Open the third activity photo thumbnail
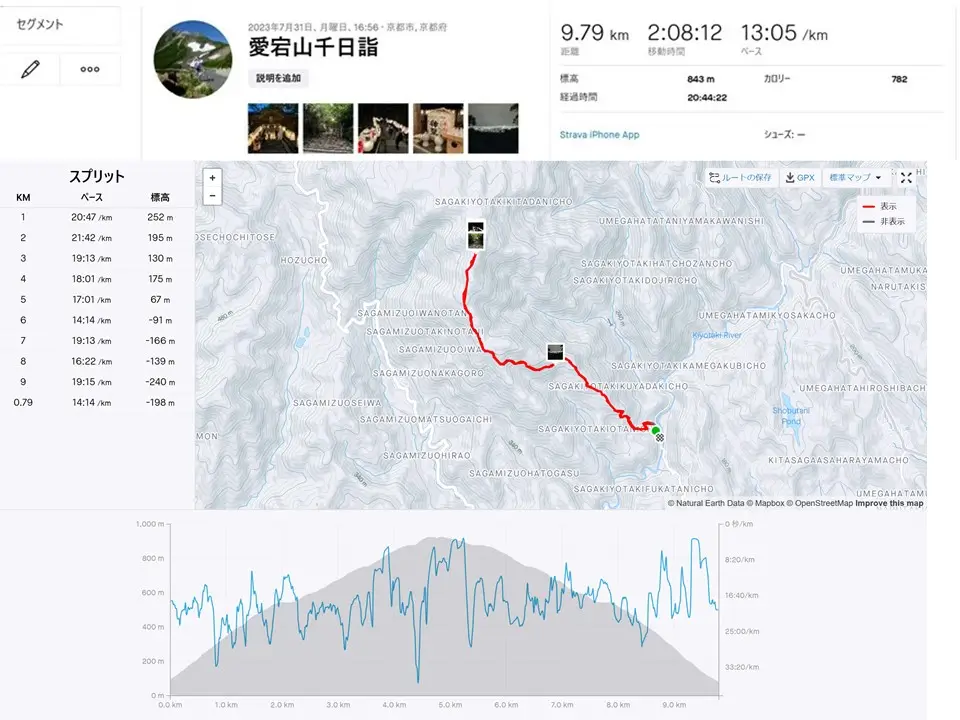Screen dimensions: 960x720 pyautogui.click(x=383, y=129)
